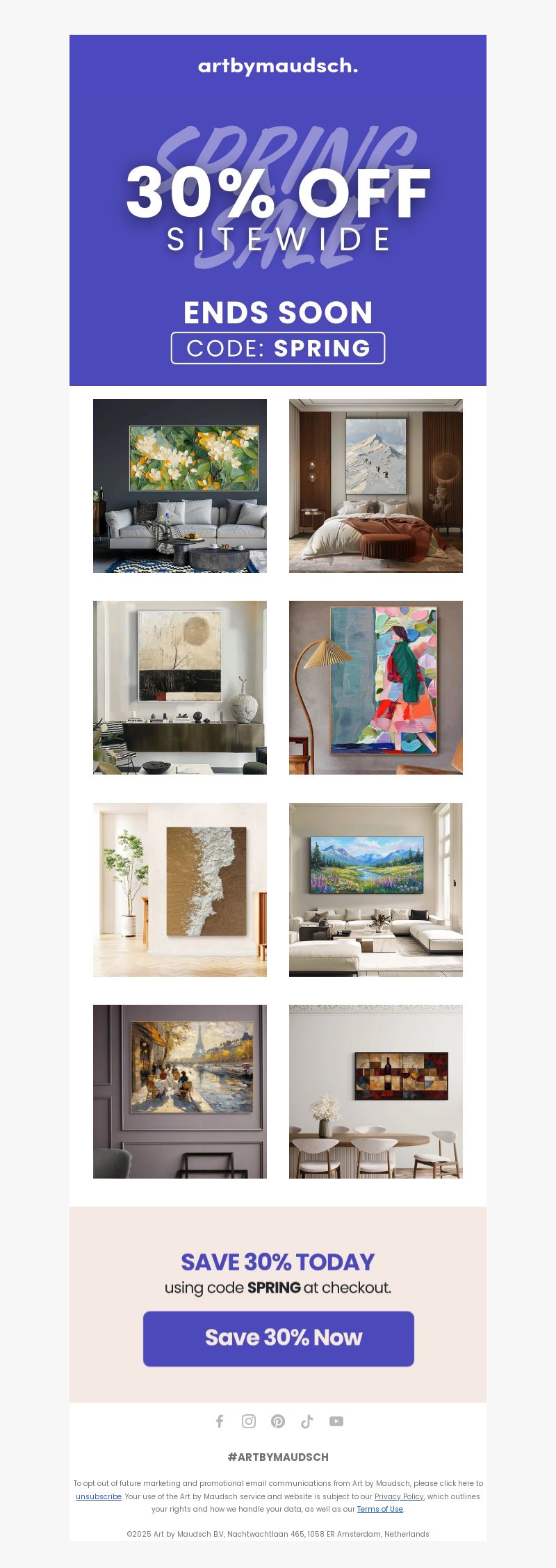Open the brown and white textured artwork
The height and width of the screenshot is (1568, 556).
pos(180,890)
